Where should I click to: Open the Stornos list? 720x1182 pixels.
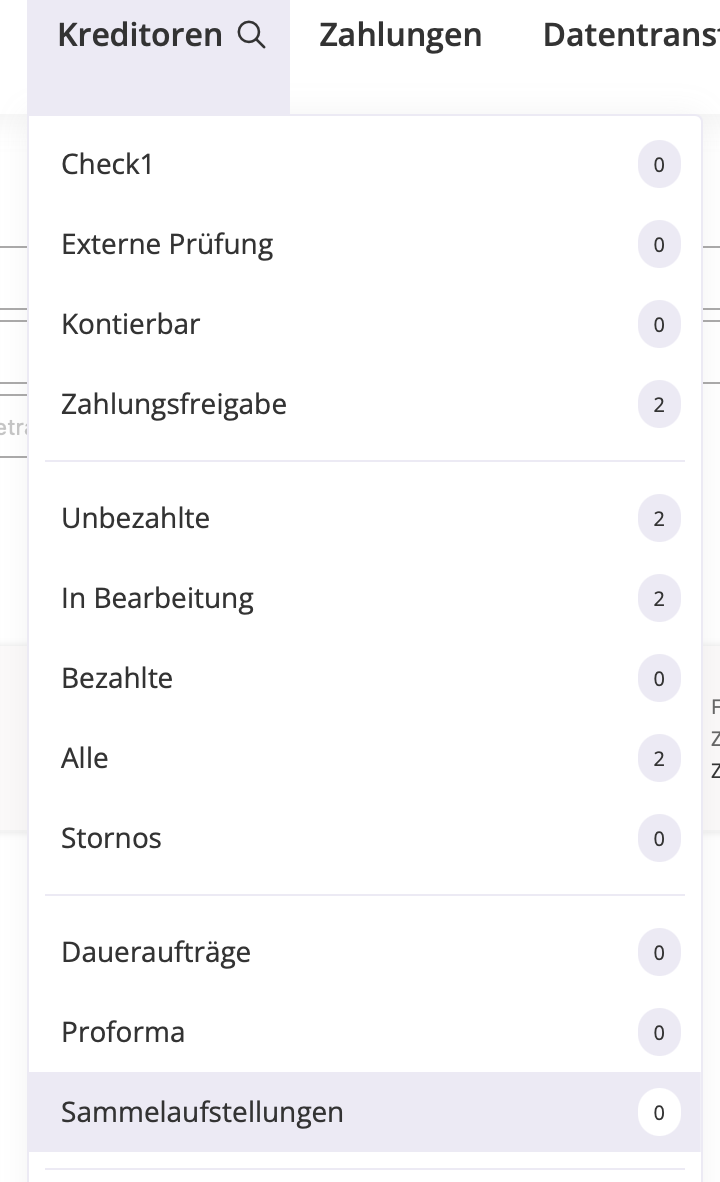pos(111,838)
